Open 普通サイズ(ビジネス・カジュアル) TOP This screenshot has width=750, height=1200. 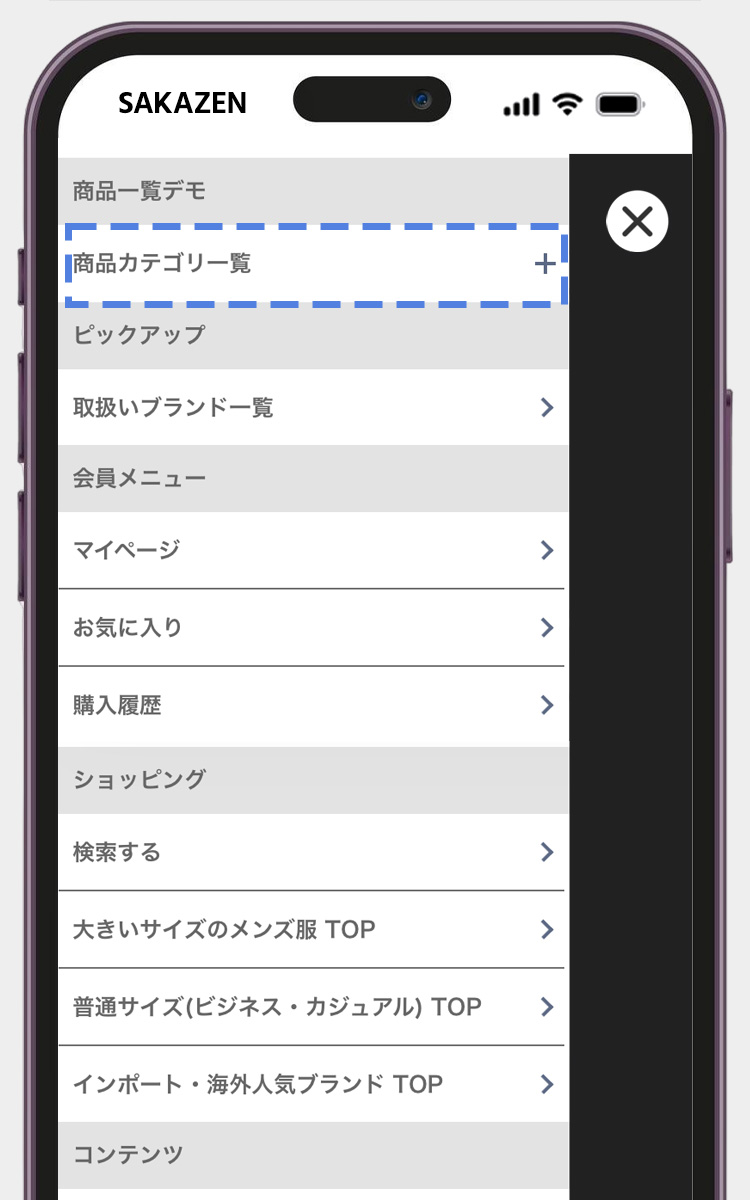[312, 1006]
